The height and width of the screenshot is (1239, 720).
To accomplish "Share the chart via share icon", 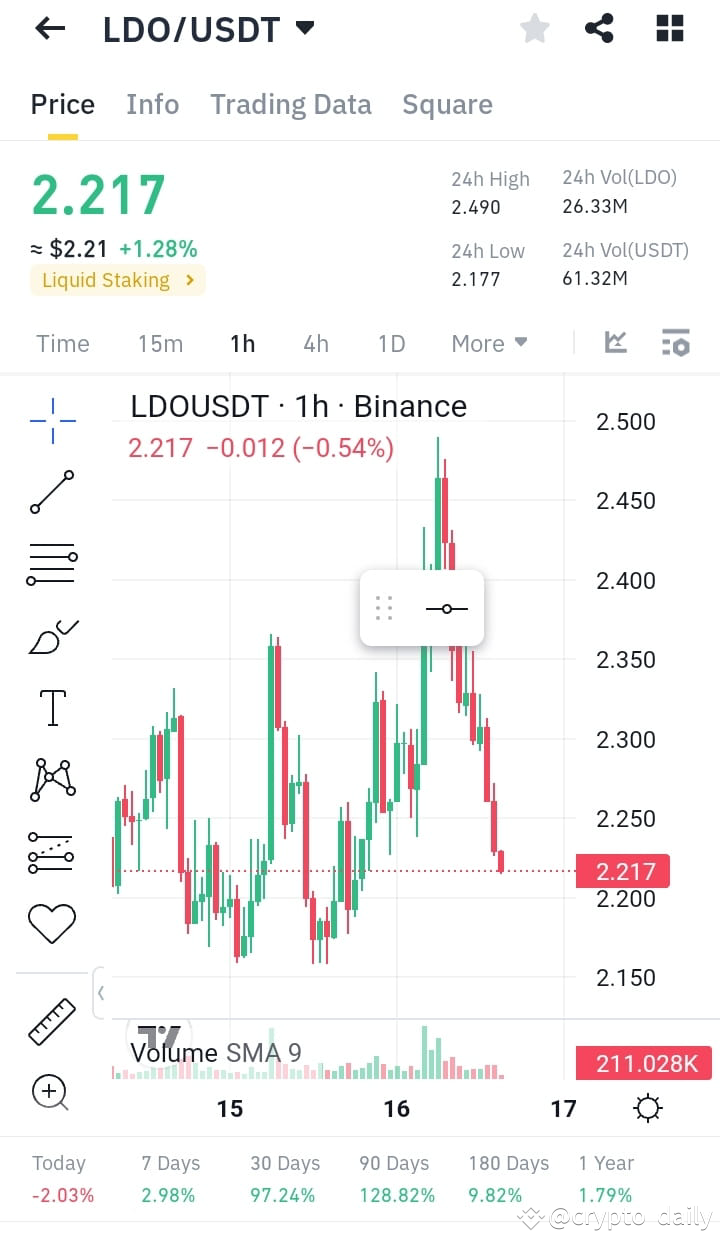I will [x=600, y=28].
